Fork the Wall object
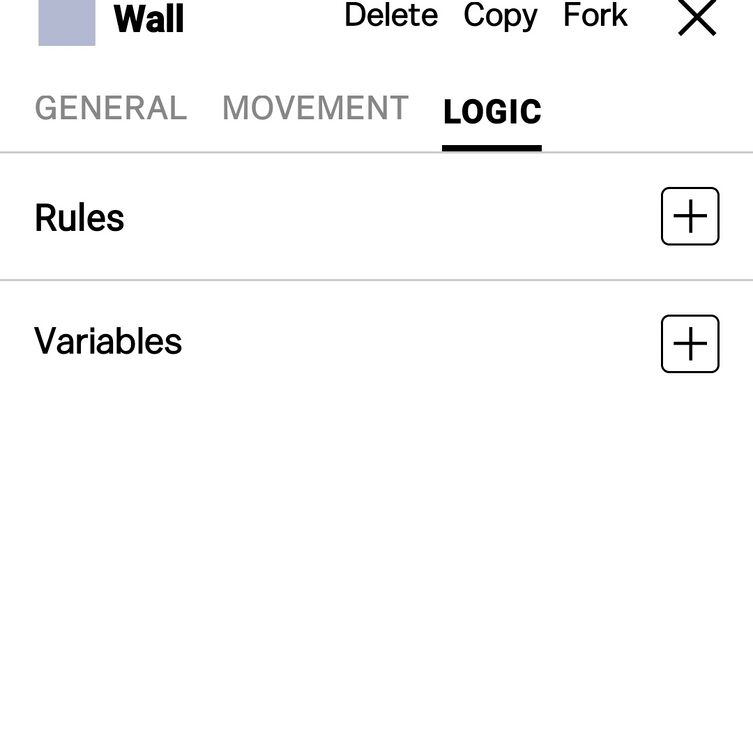The width and height of the screenshot is (753, 754). pyautogui.click(x=595, y=16)
